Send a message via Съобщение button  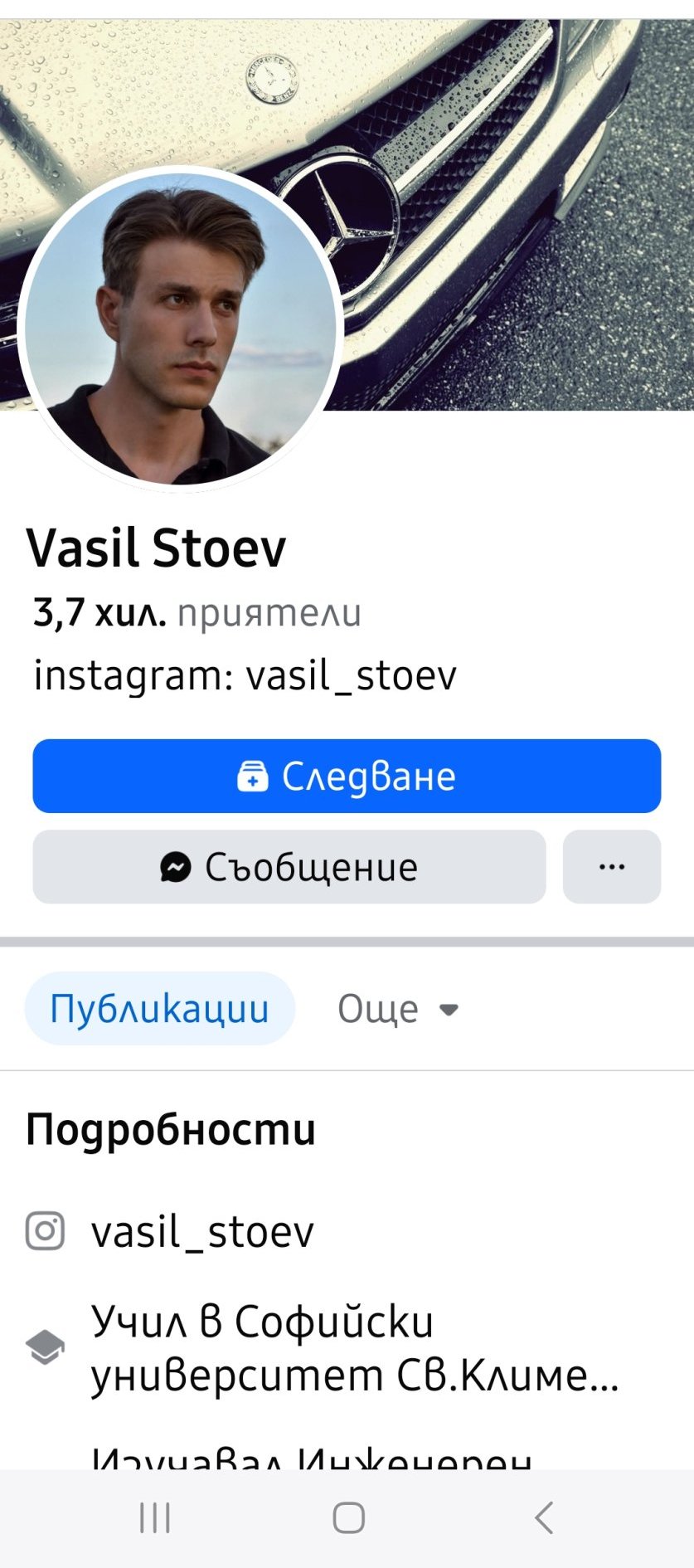[289, 867]
